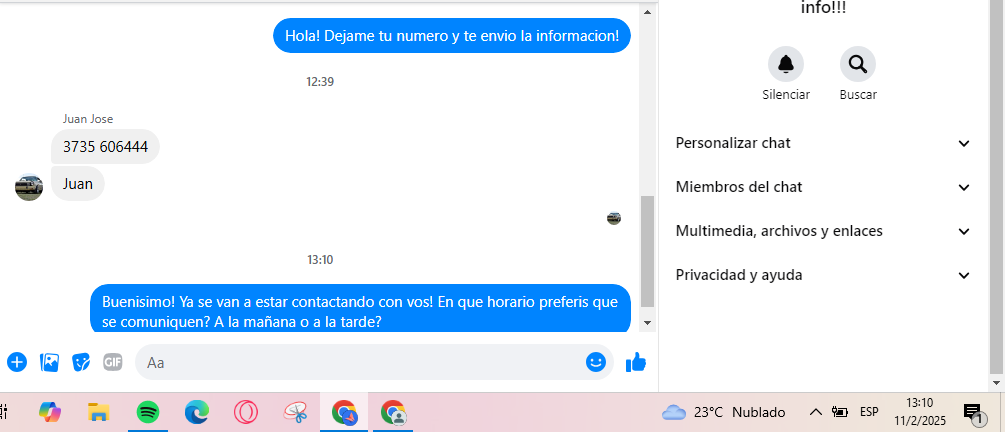
Task: Open the Windows notification center
Action: (x=973, y=412)
